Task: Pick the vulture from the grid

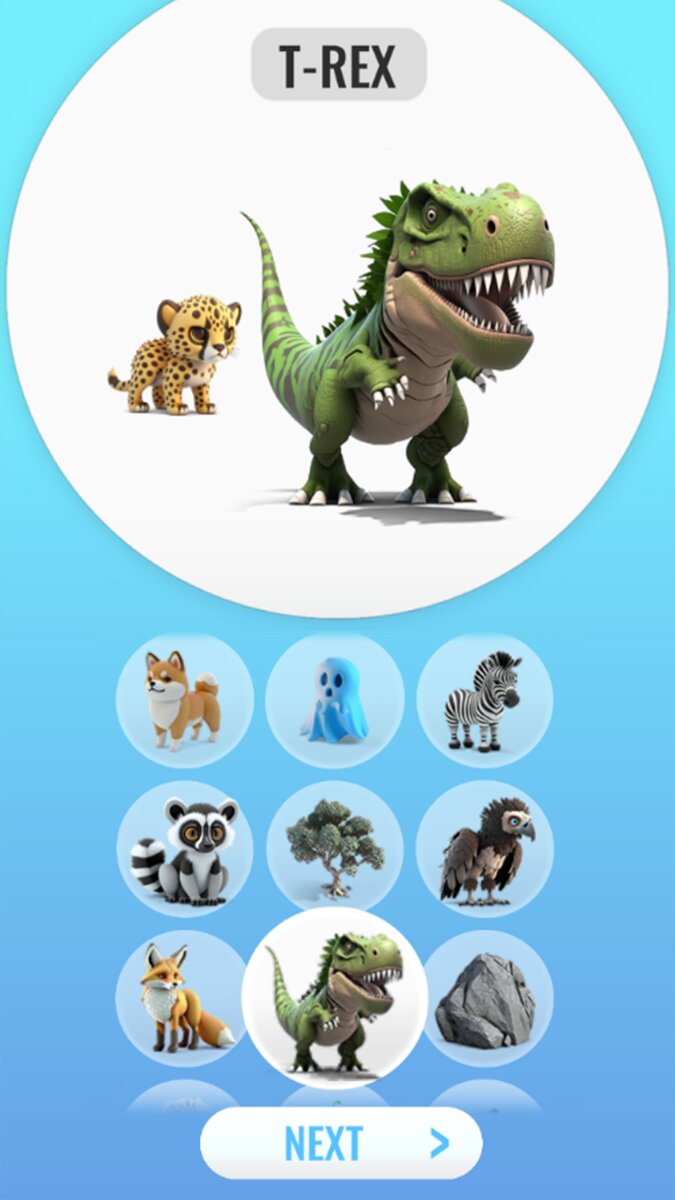Action: click(x=485, y=850)
